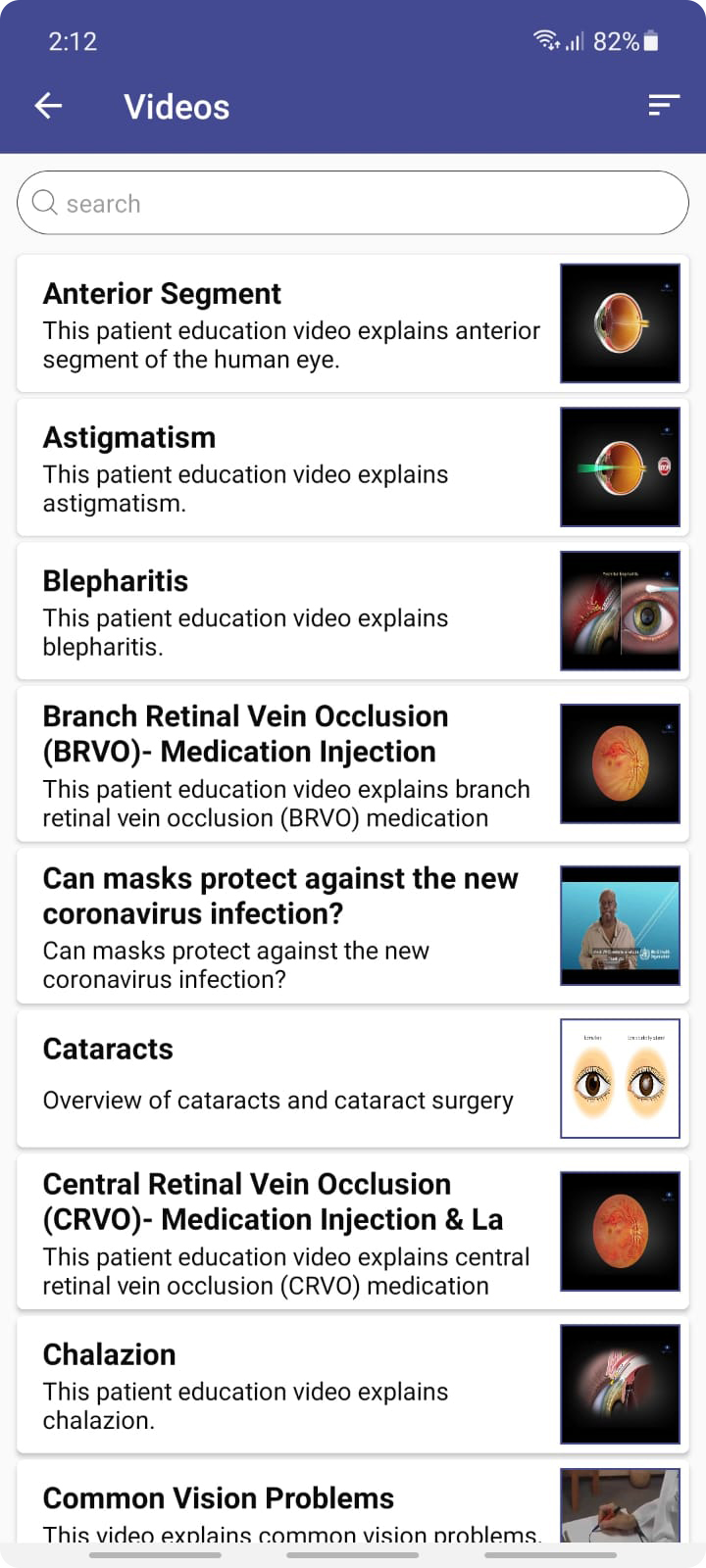Select the Chalazion video
This screenshot has height=1568, width=706.
pyautogui.click(x=353, y=1385)
